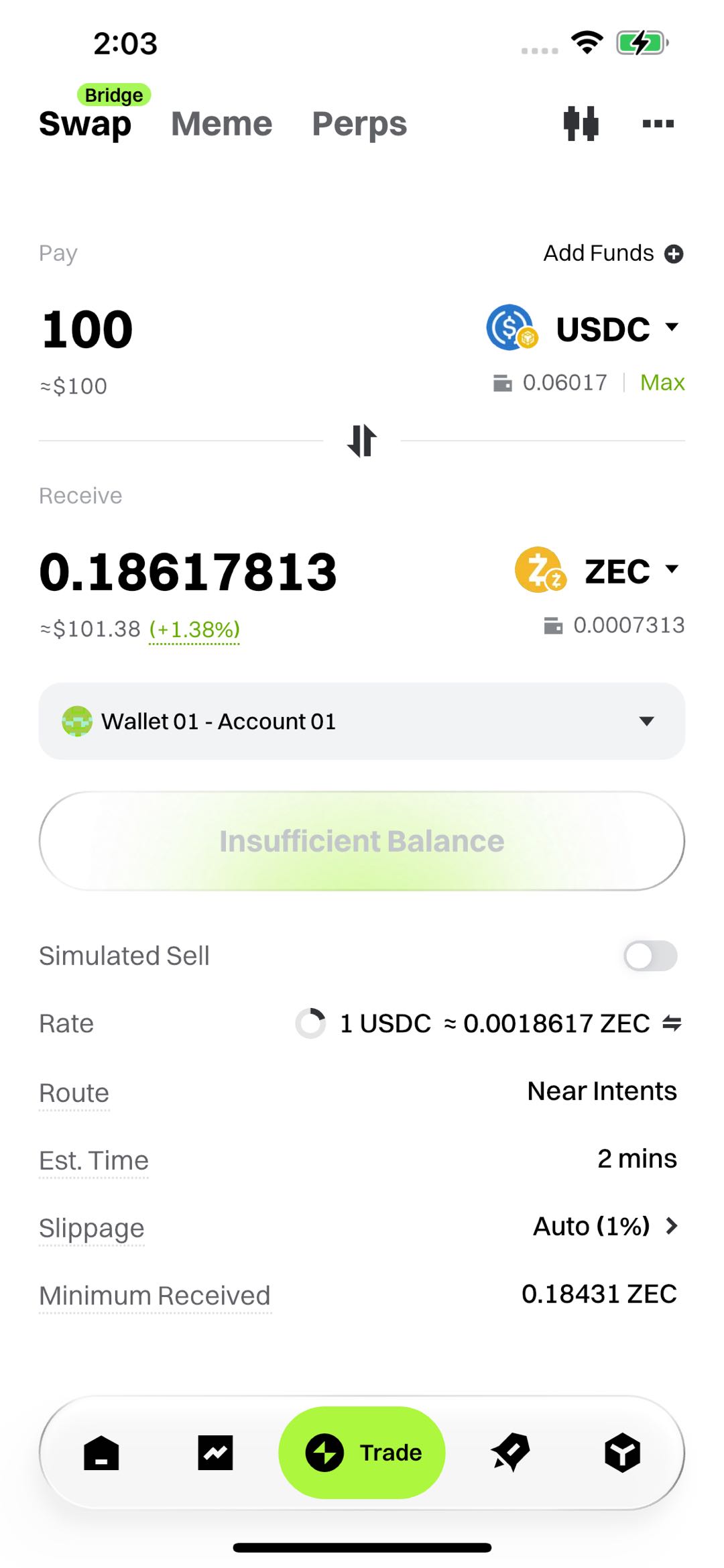
Task: Open the USDC token selector
Action: click(583, 328)
